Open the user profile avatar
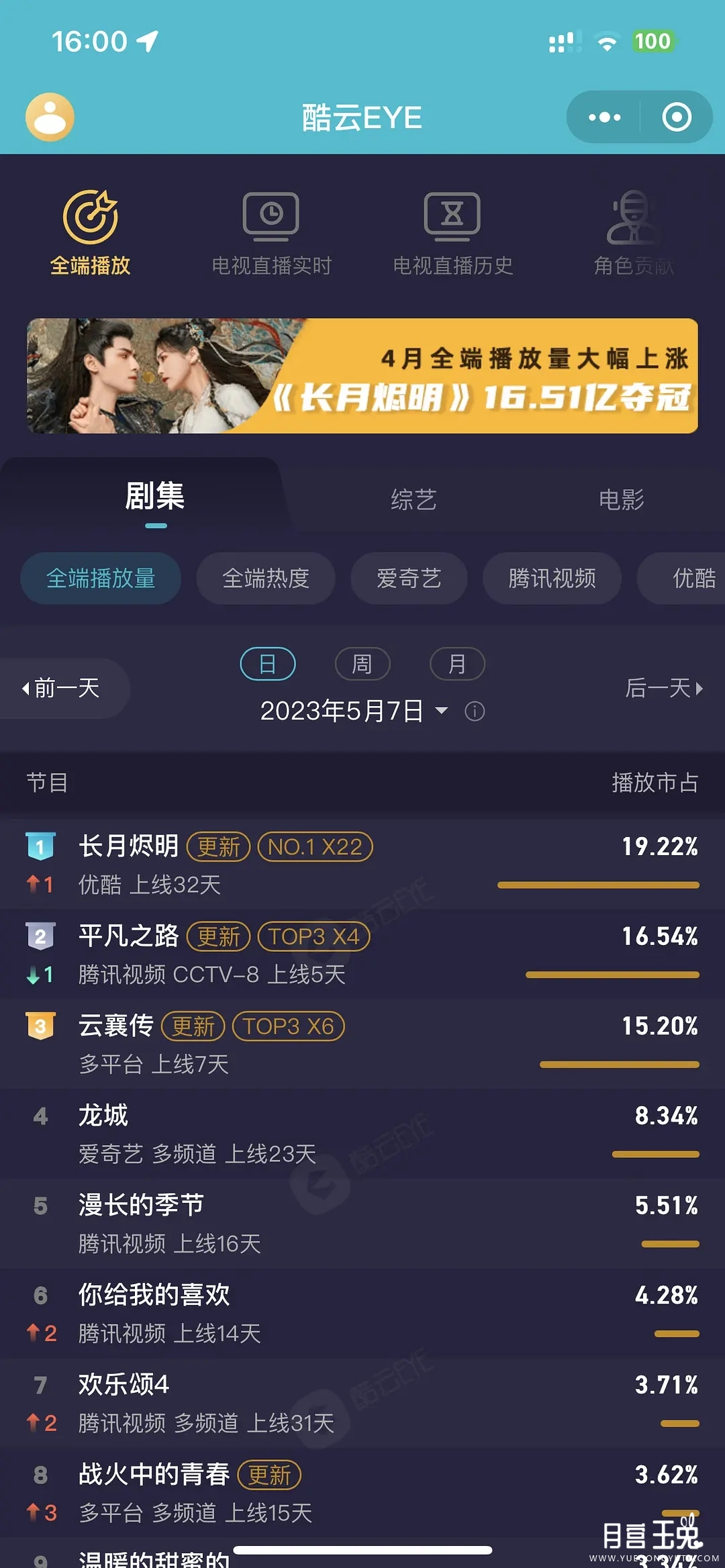Image resolution: width=725 pixels, height=1568 pixels. [50, 117]
